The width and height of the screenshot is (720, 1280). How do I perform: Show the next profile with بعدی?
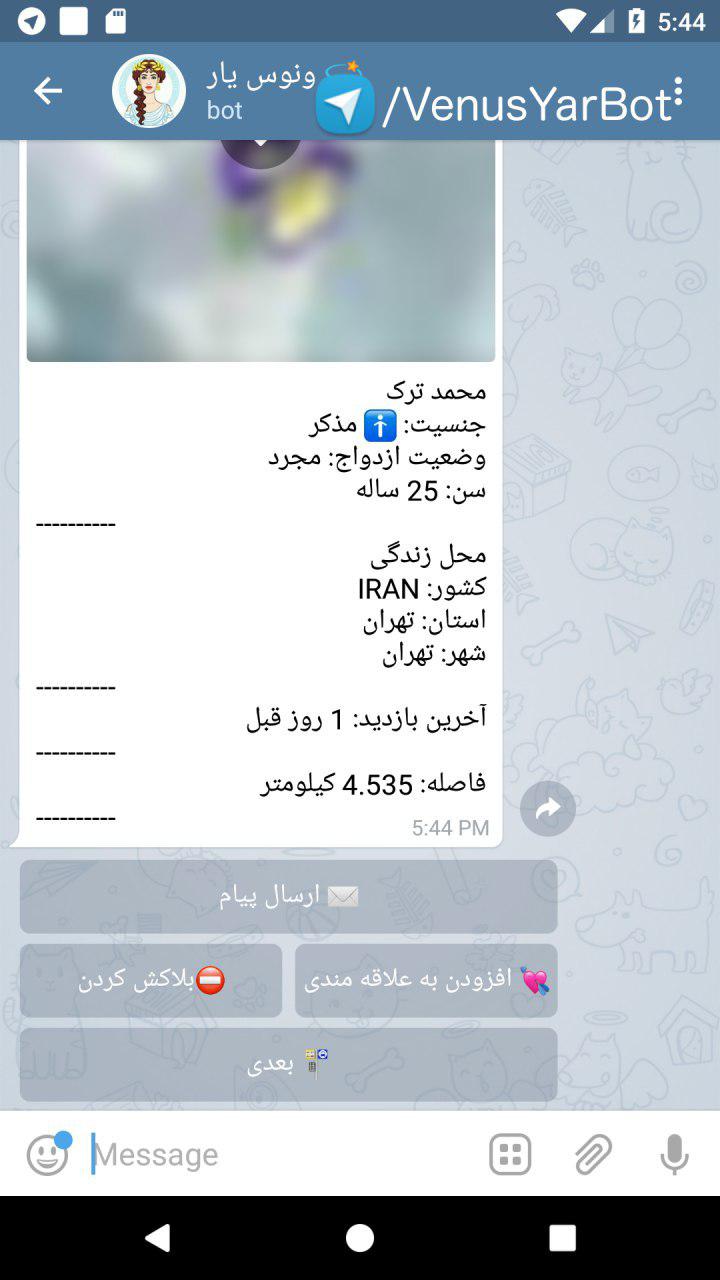tap(288, 1064)
